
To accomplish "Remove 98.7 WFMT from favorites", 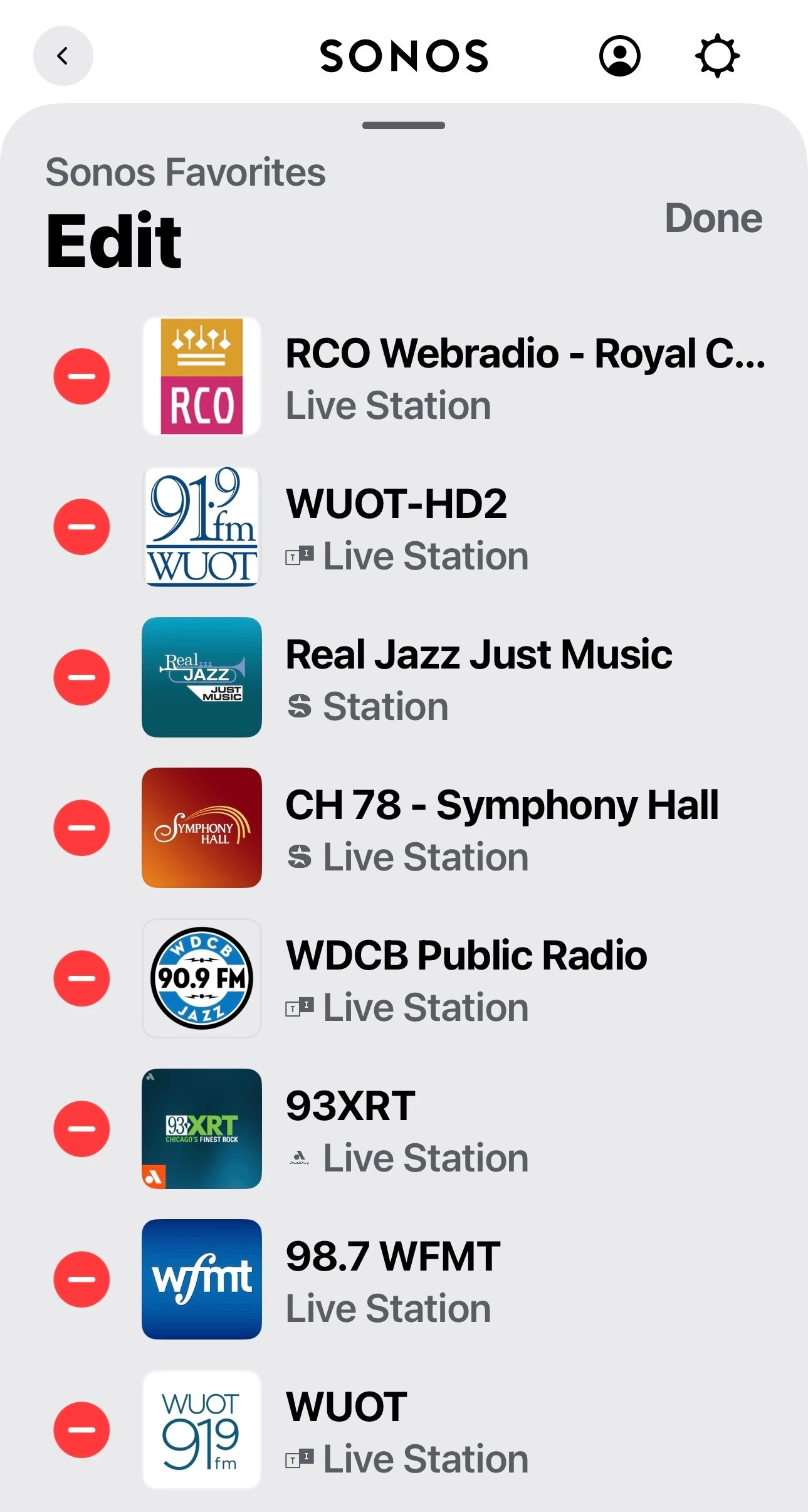I will [81, 1279].
